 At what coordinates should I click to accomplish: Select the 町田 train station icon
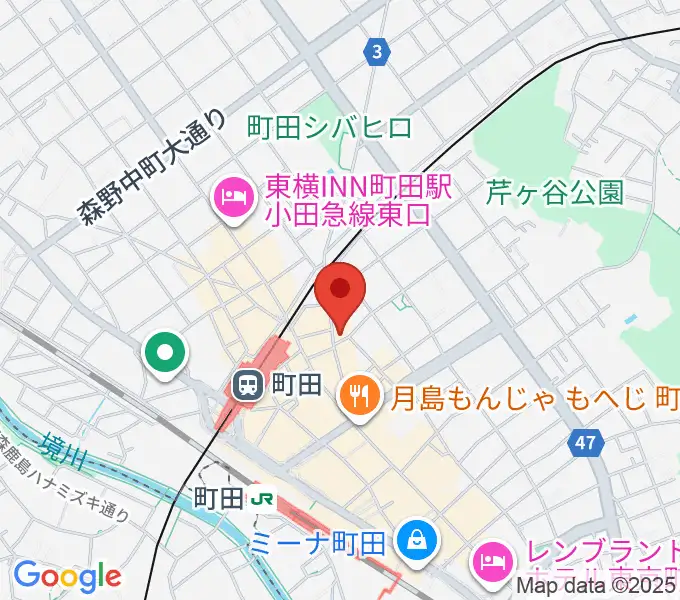247,384
